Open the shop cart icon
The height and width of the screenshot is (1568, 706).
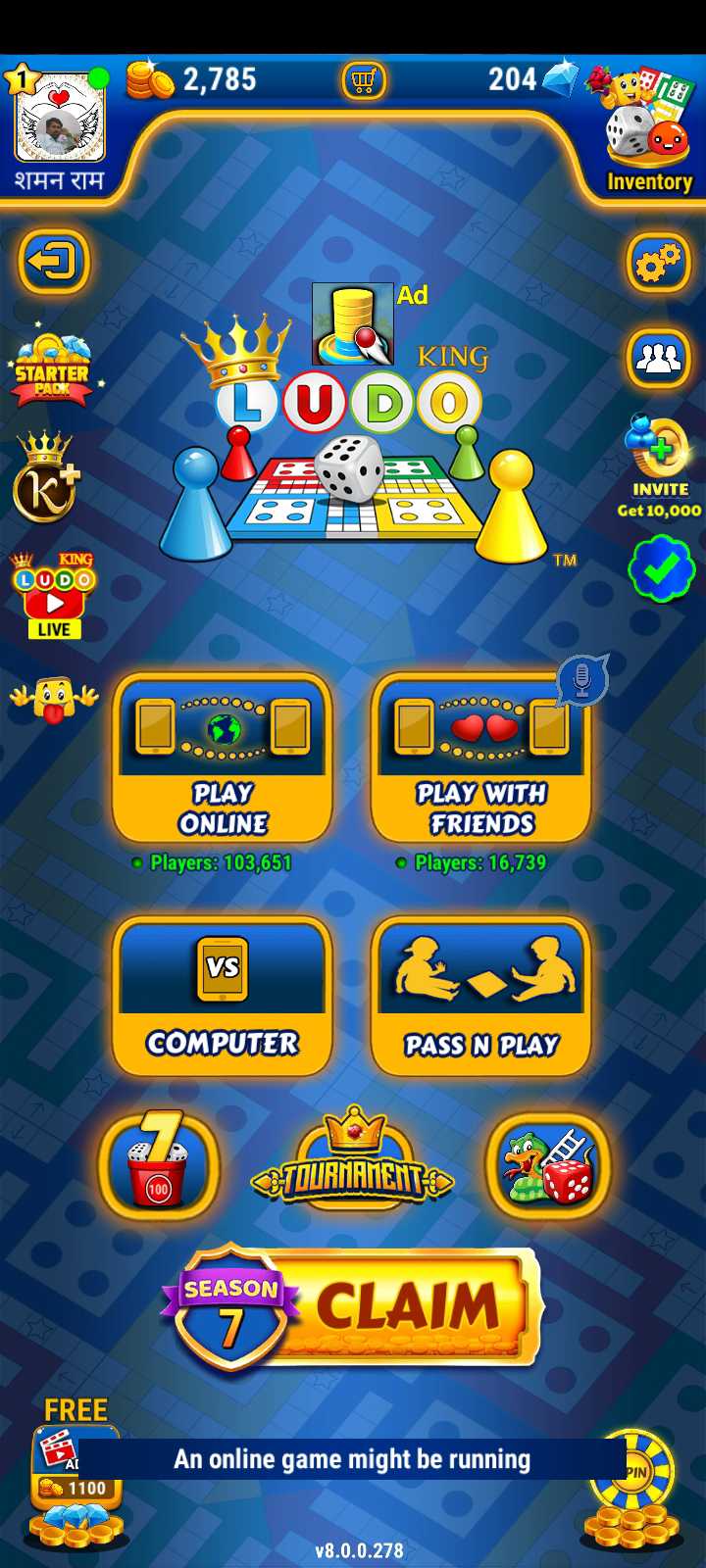coord(364,80)
